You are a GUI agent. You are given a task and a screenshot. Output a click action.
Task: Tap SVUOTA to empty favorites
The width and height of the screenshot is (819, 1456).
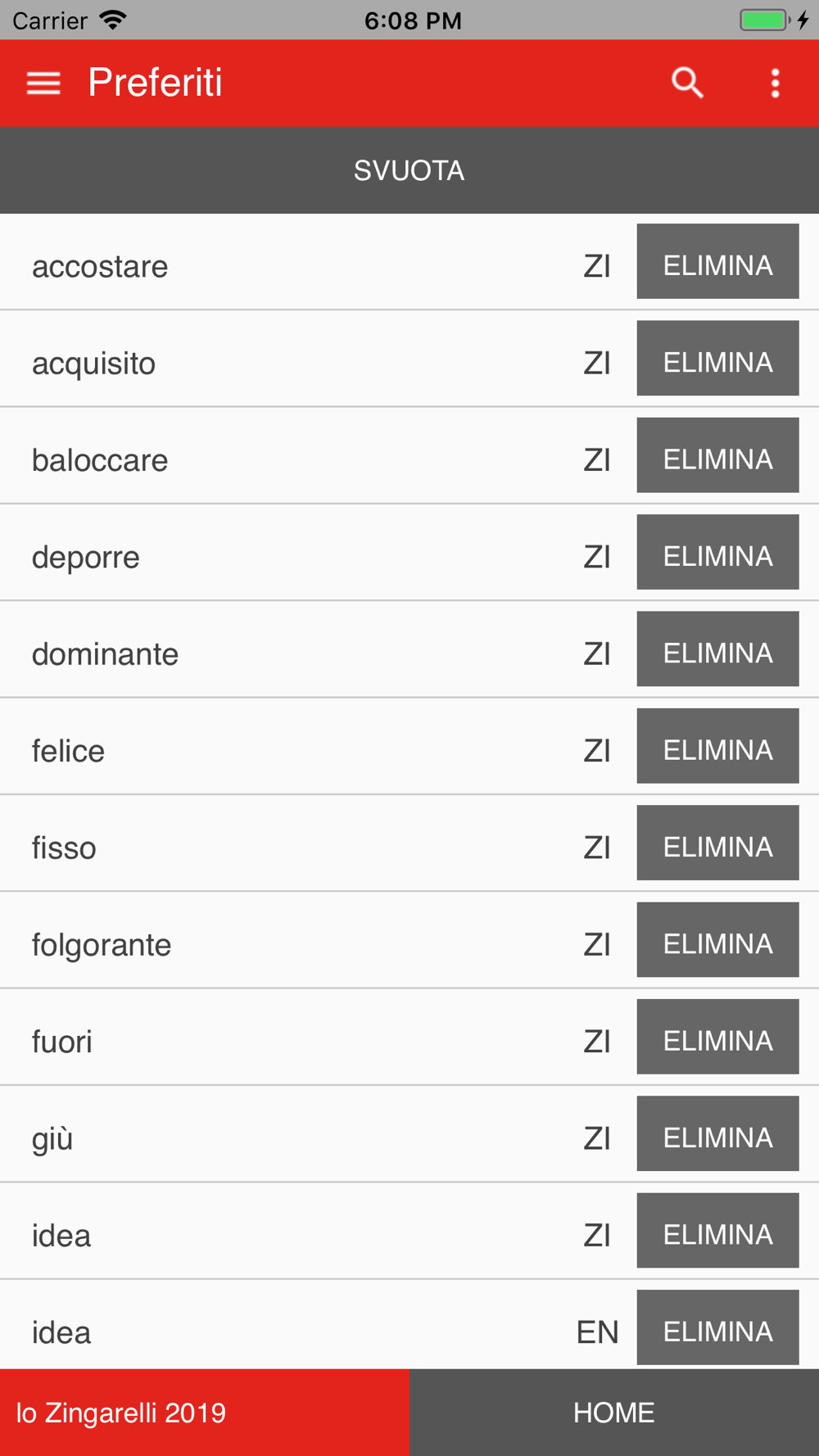(x=409, y=170)
